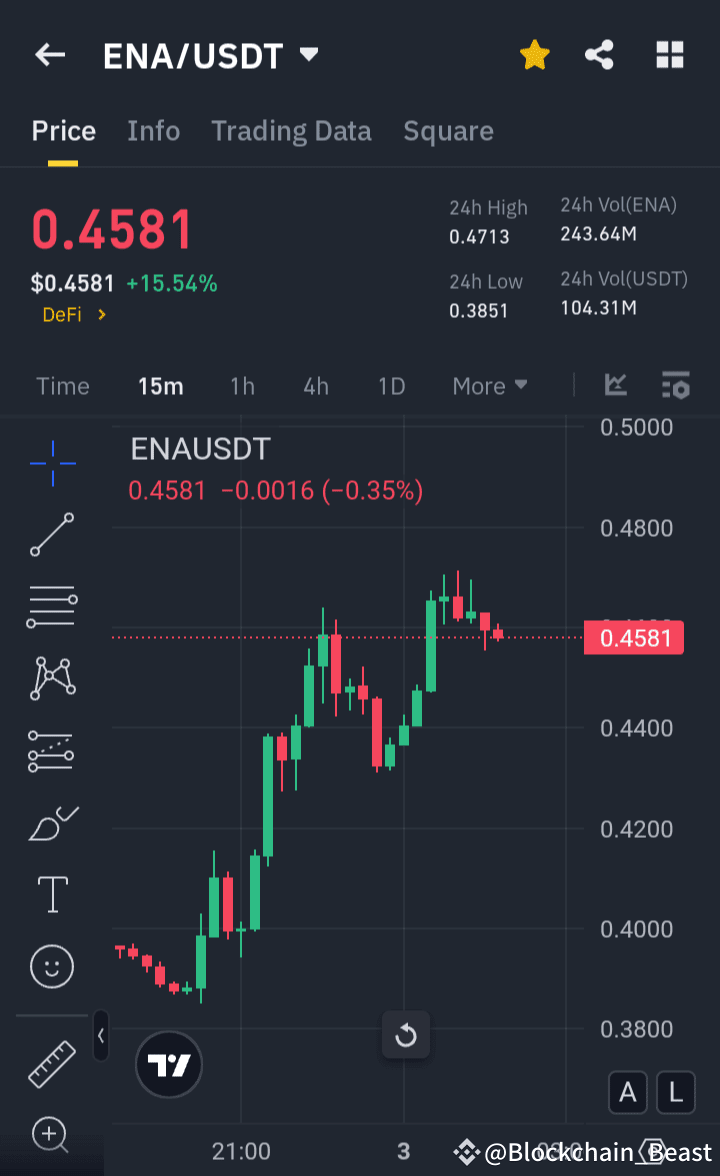Toggle the A button near chart corner
The image size is (720, 1176).
628,1092
